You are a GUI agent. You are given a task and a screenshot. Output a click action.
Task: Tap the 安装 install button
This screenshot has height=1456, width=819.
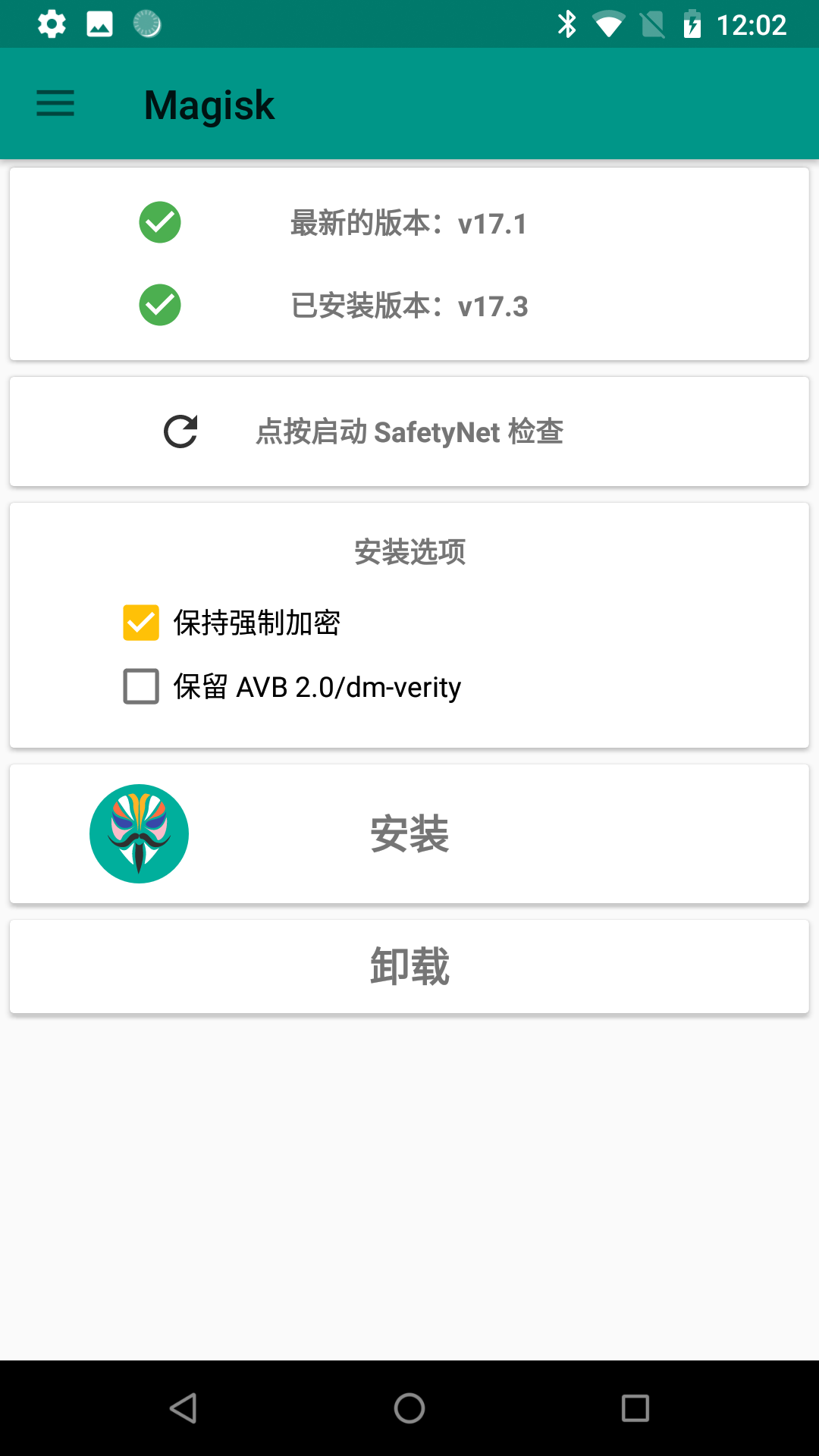click(x=409, y=833)
